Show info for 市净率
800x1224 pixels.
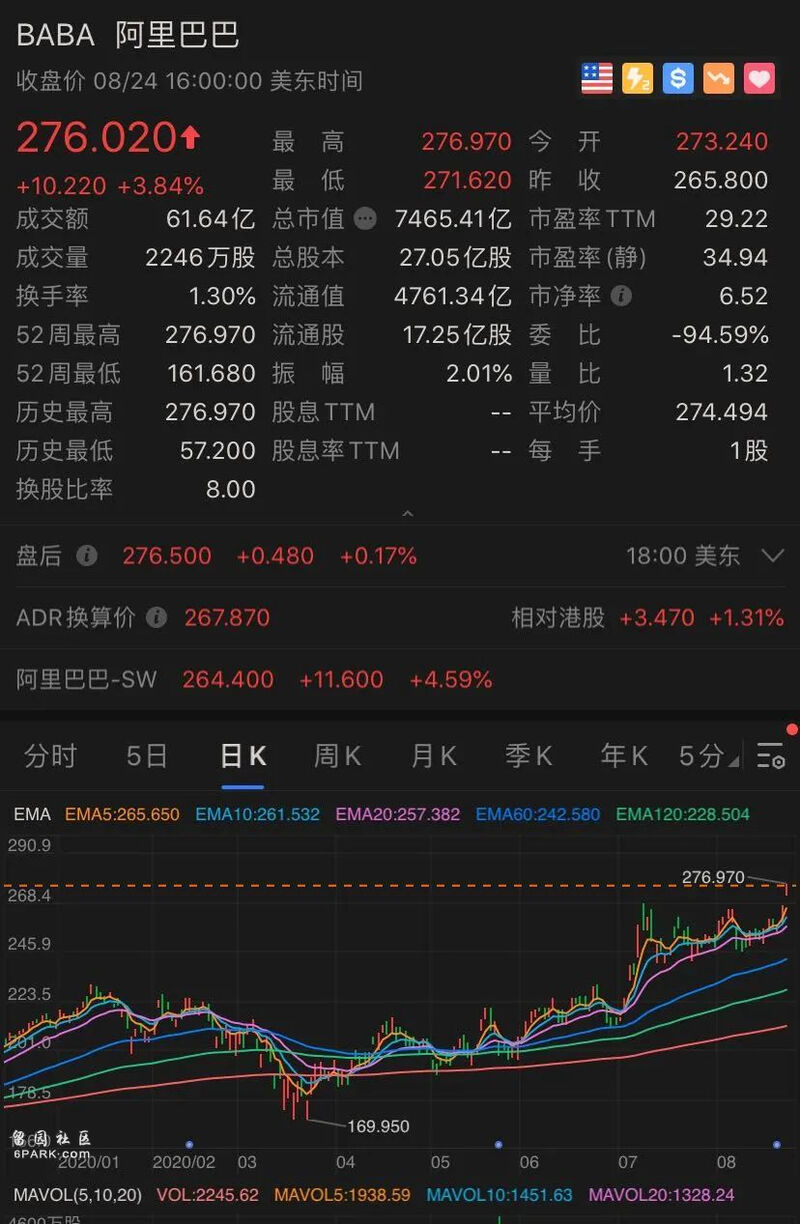click(x=621, y=296)
